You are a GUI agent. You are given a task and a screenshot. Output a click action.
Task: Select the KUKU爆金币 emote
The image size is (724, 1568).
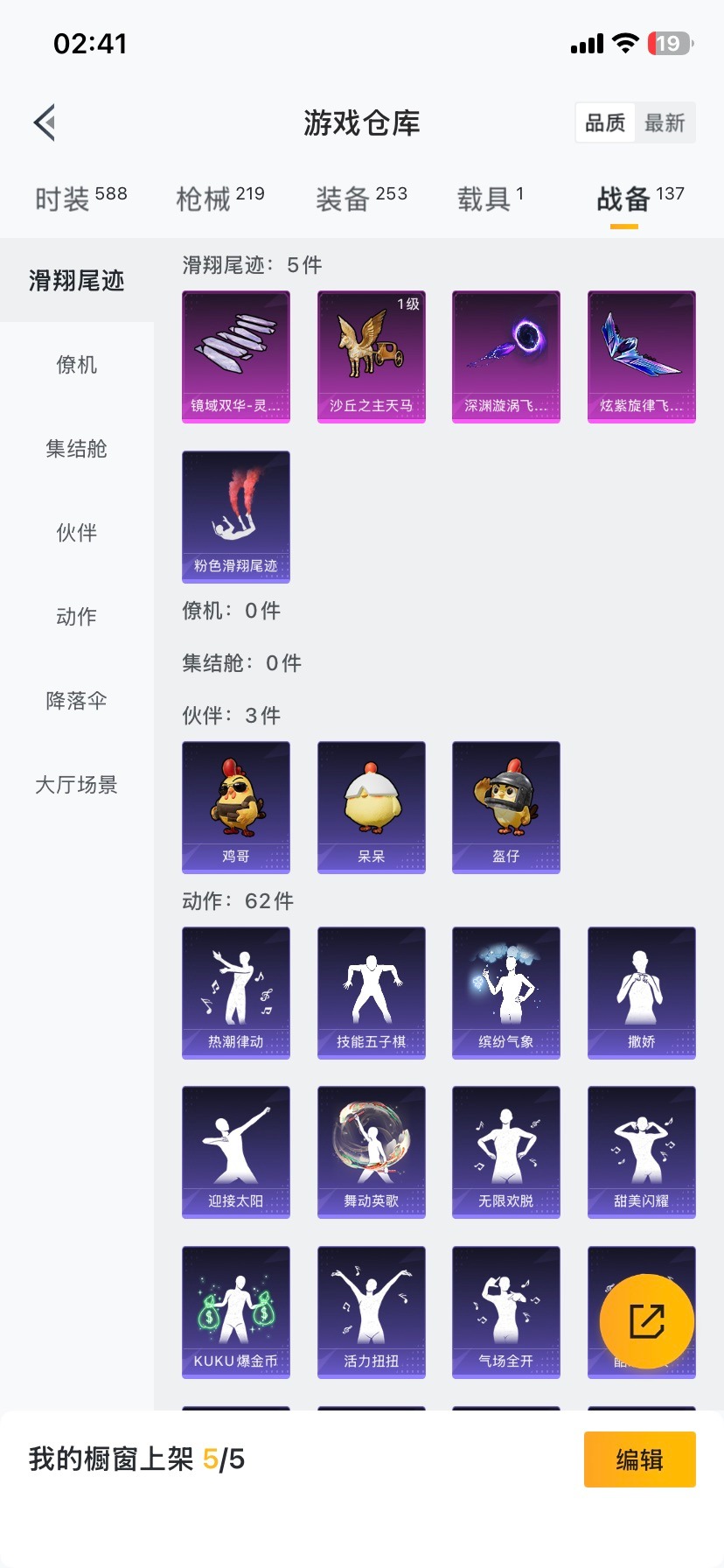tap(235, 1312)
